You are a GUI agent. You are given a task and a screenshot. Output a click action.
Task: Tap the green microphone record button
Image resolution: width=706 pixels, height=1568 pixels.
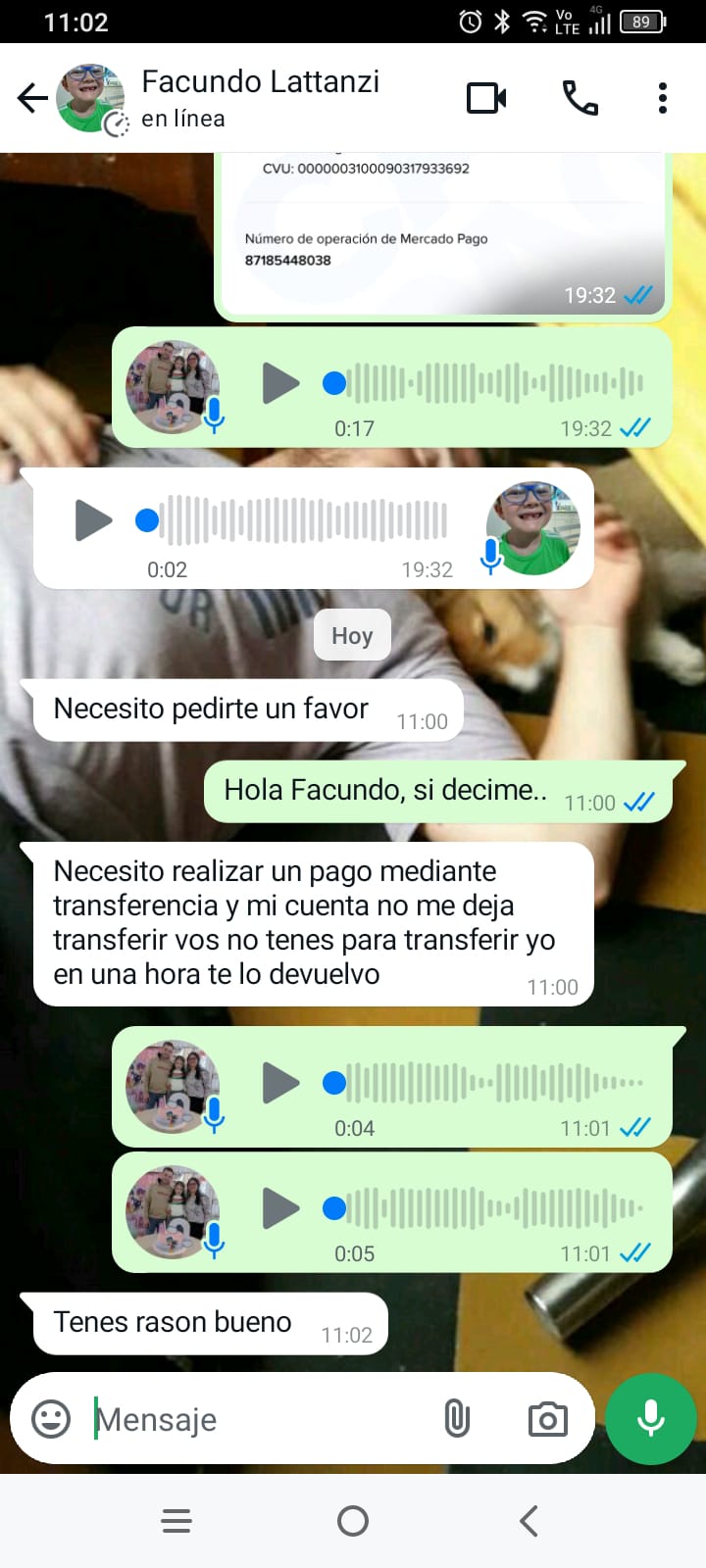651,1418
